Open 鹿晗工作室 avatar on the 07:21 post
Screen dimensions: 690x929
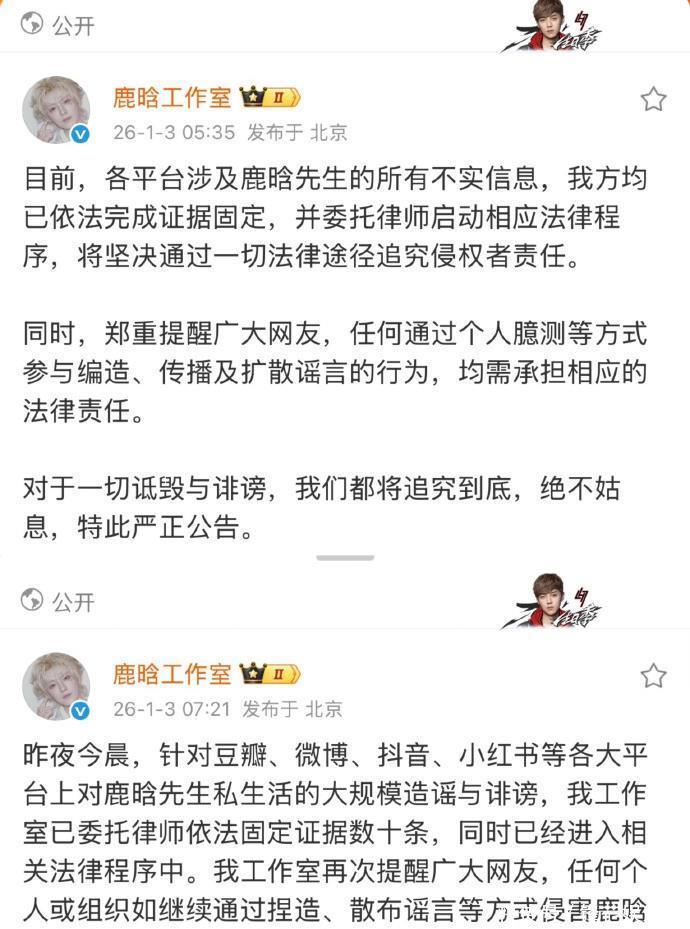tap(56, 687)
